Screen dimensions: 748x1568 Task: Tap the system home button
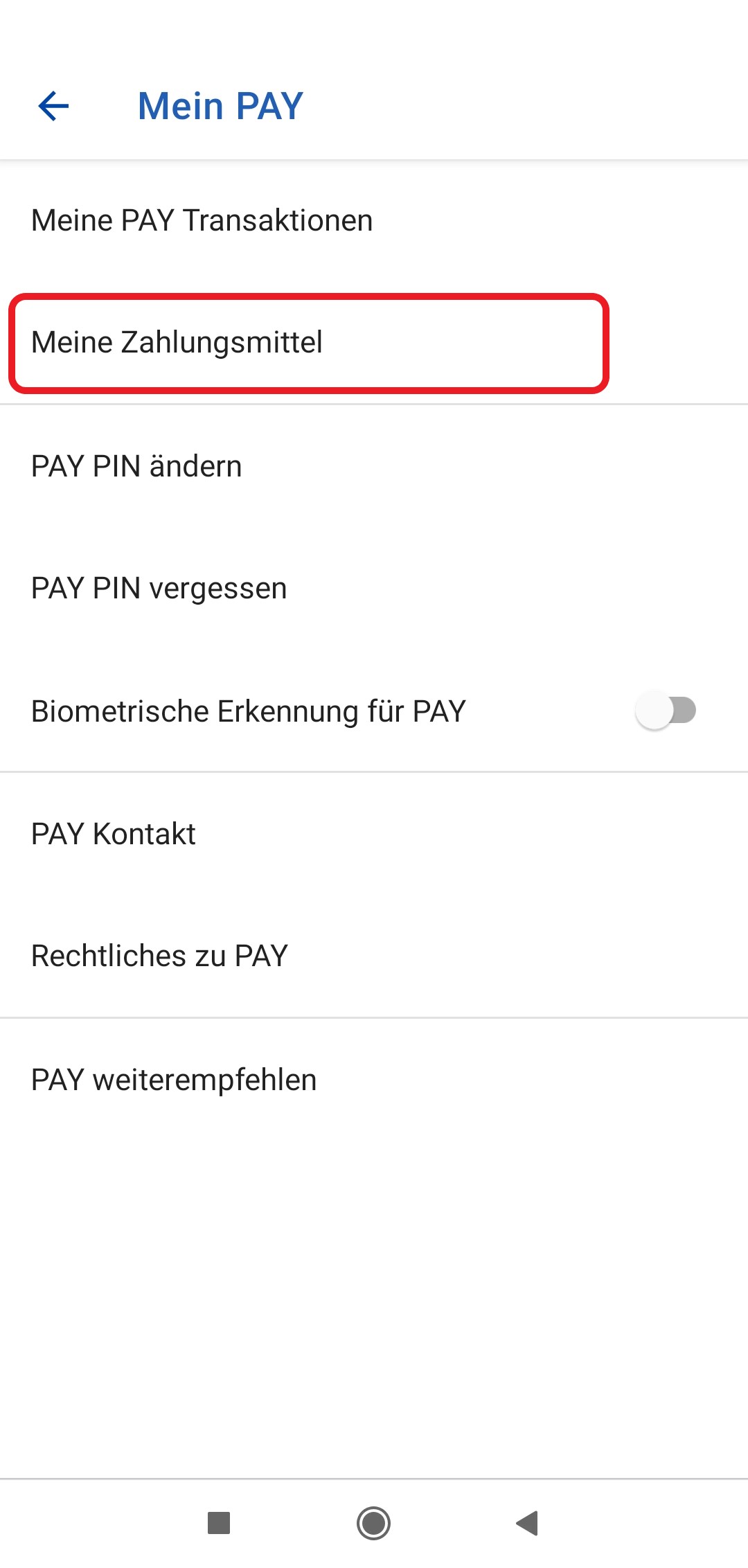tap(374, 1523)
